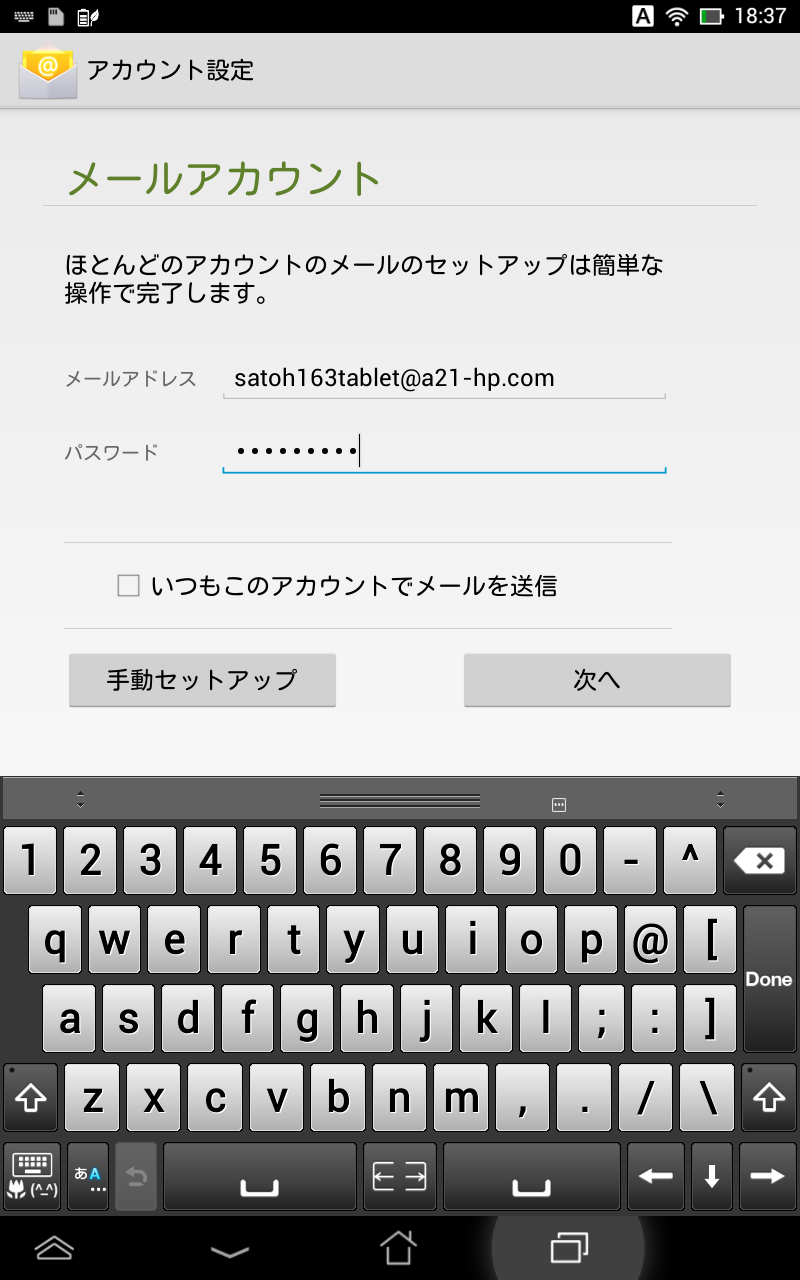Check いつもこのアカウントでメールを送信 checkbox
800x1280 pixels.
tap(128, 586)
